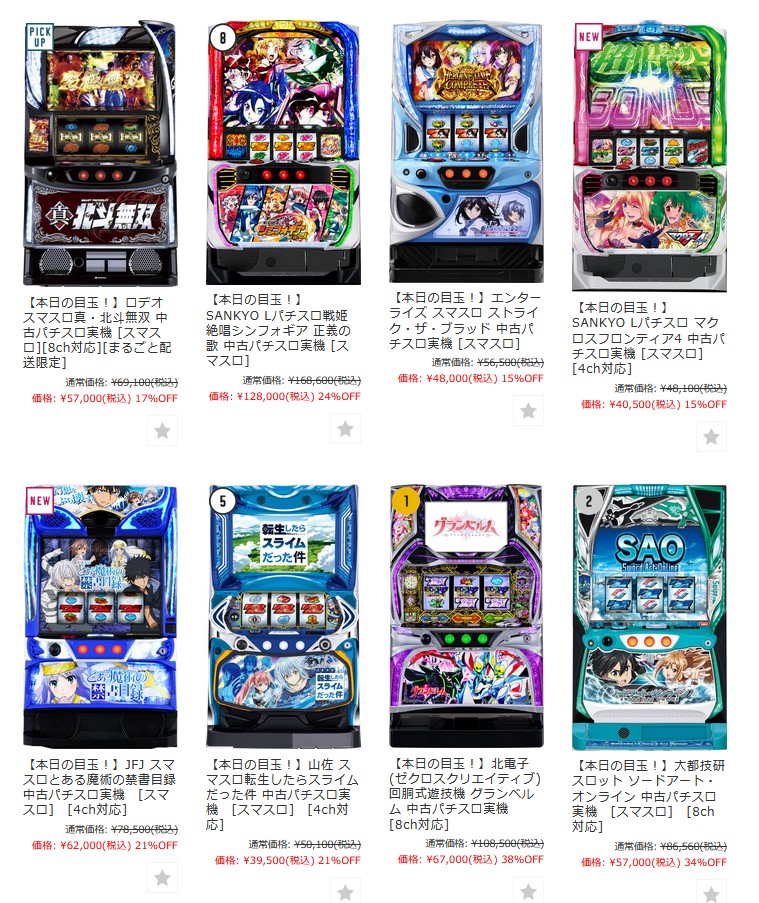This screenshot has width=759, height=903.
Task: Star the ストライク・ザ・ブラッド product
Action: (x=528, y=410)
